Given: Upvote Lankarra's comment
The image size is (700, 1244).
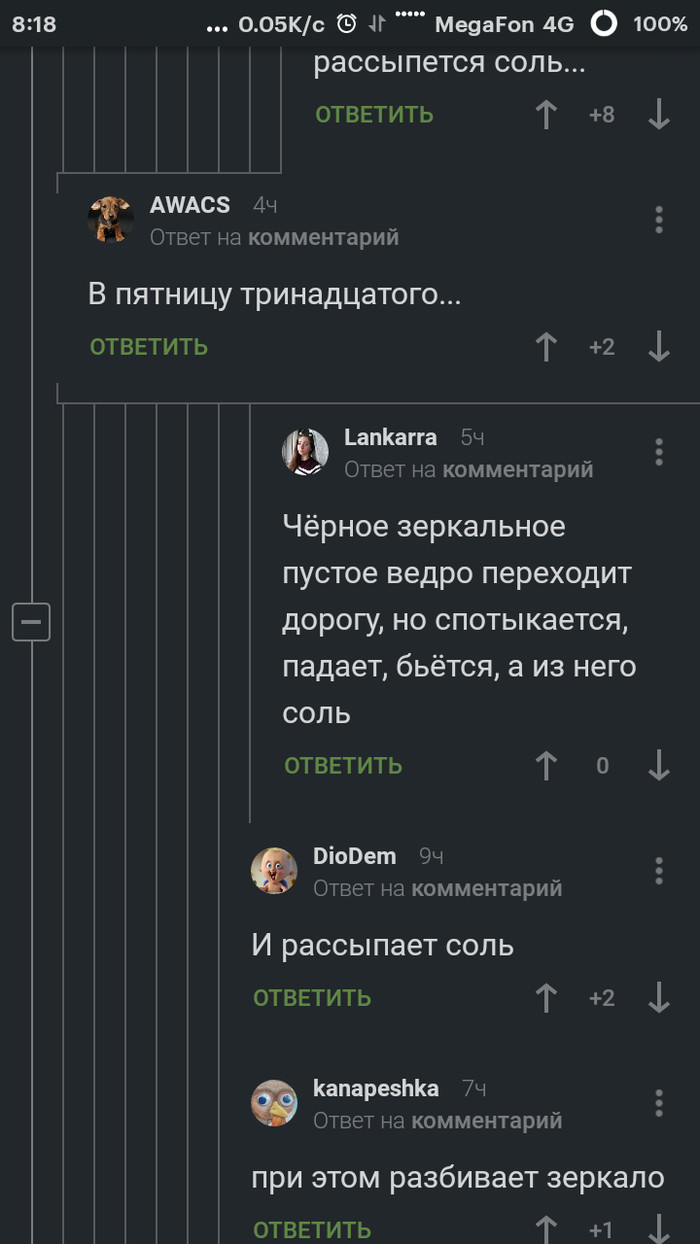Looking at the screenshot, I should (x=546, y=766).
